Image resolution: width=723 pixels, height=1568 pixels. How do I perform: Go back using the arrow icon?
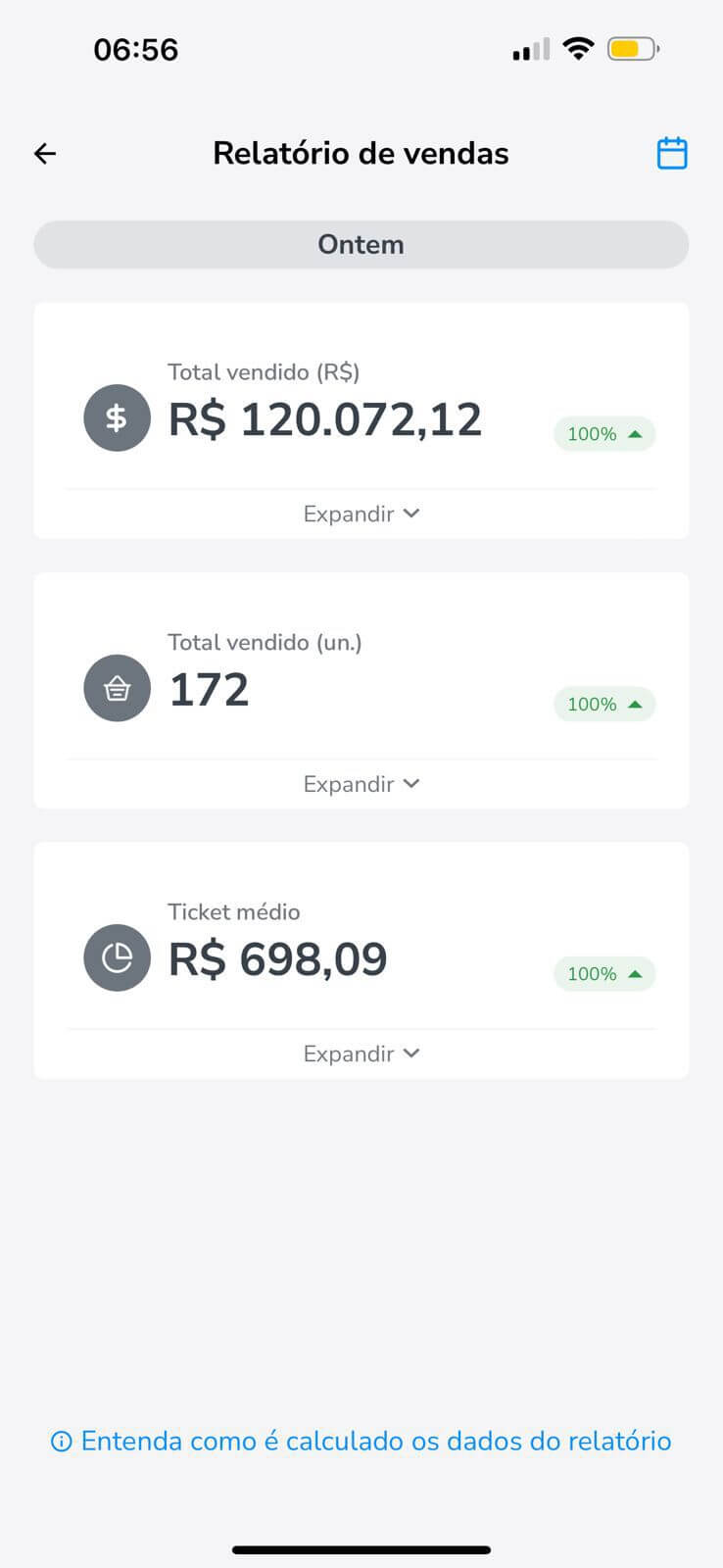[45, 153]
